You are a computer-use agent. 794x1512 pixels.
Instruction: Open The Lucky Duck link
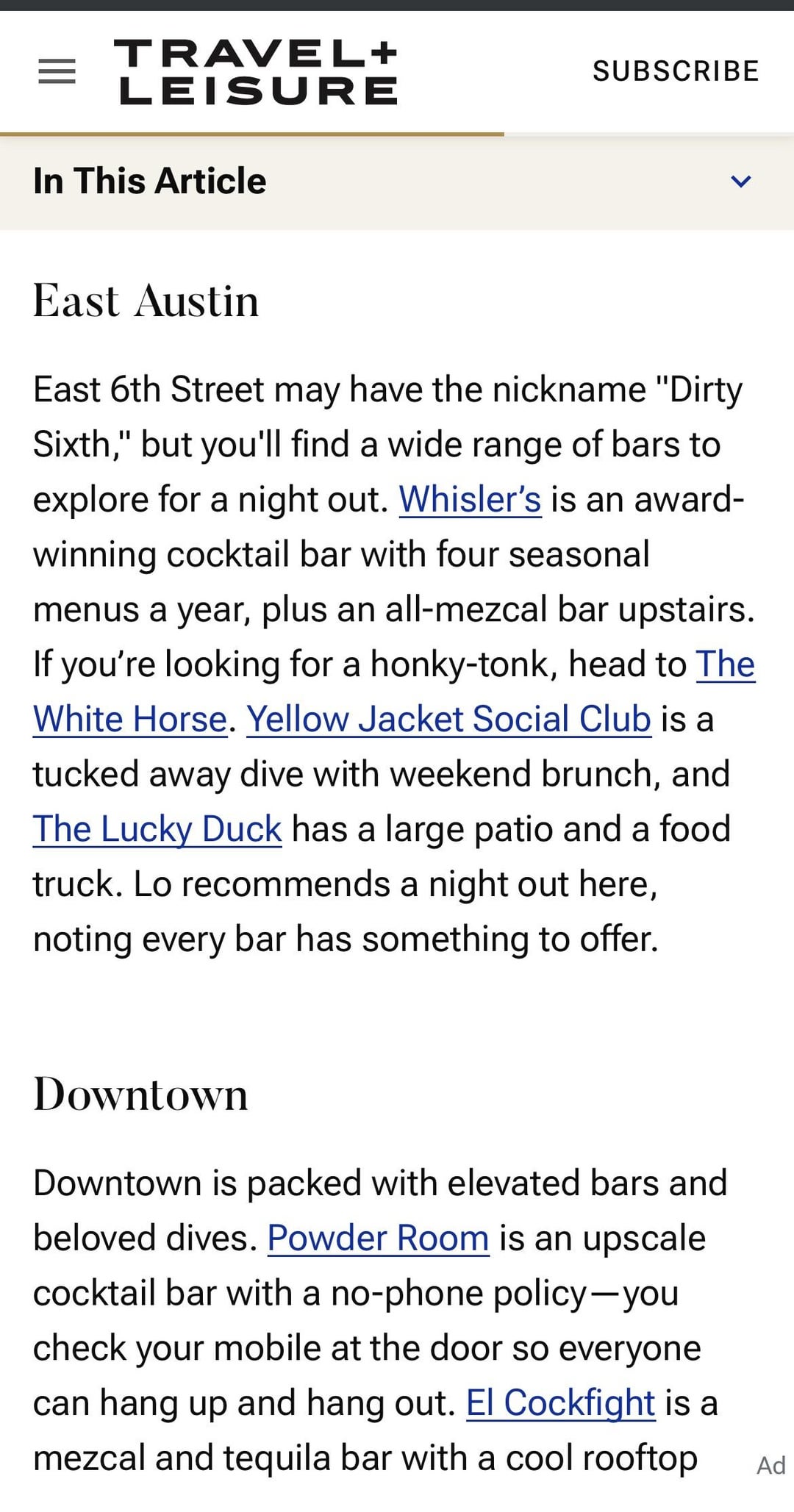point(157,829)
